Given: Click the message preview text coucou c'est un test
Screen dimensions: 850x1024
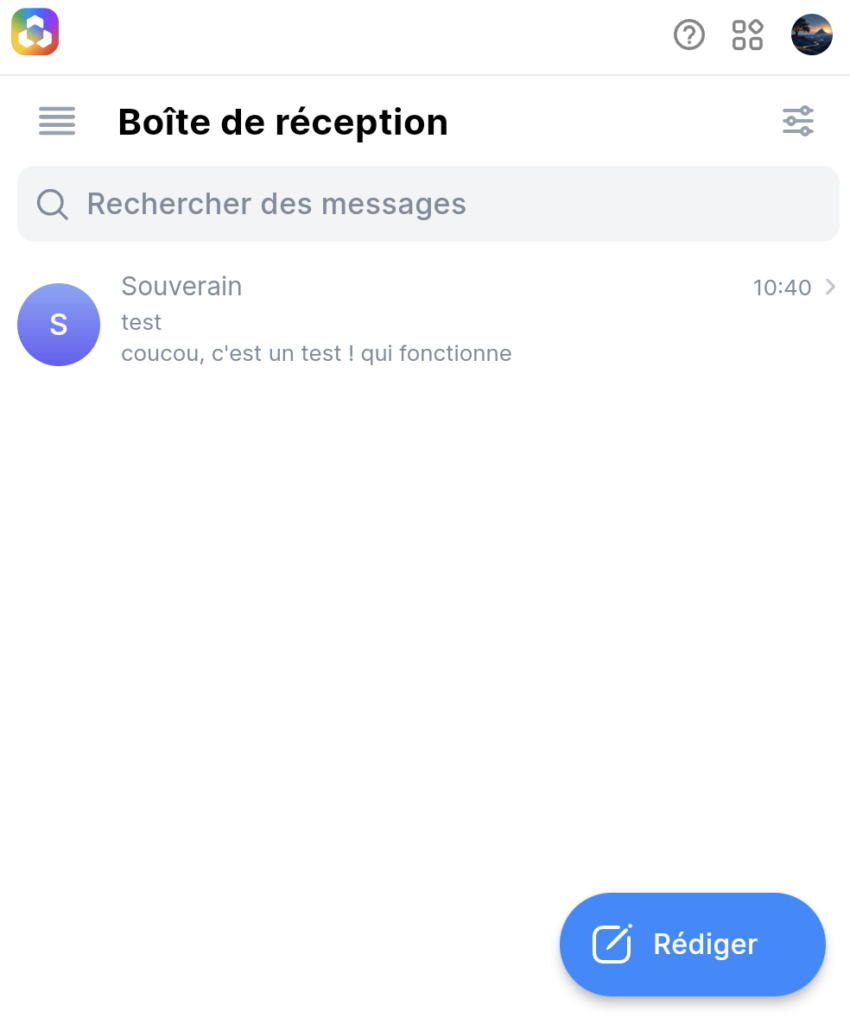Looking at the screenshot, I should point(316,353).
